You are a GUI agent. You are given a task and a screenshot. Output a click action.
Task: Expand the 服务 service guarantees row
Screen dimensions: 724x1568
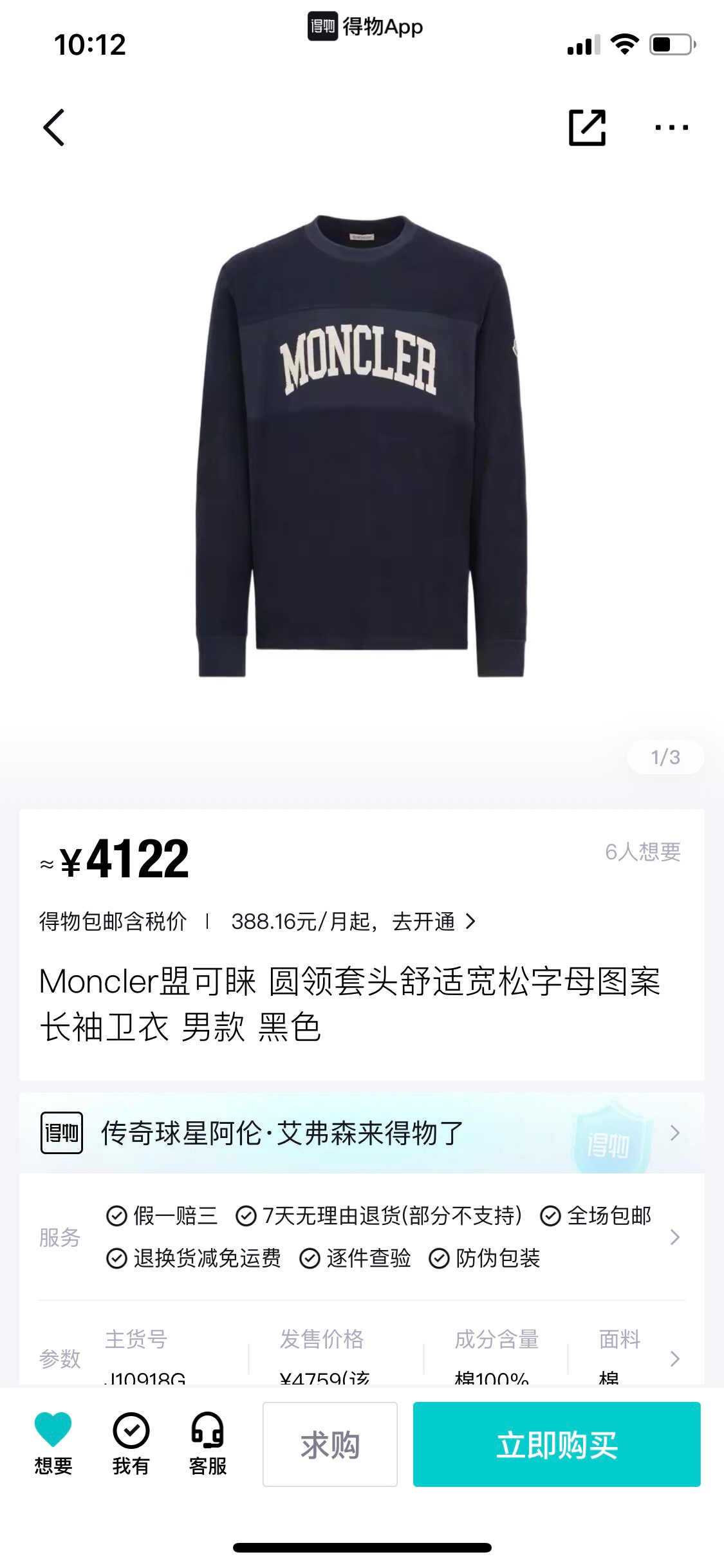point(674,1237)
